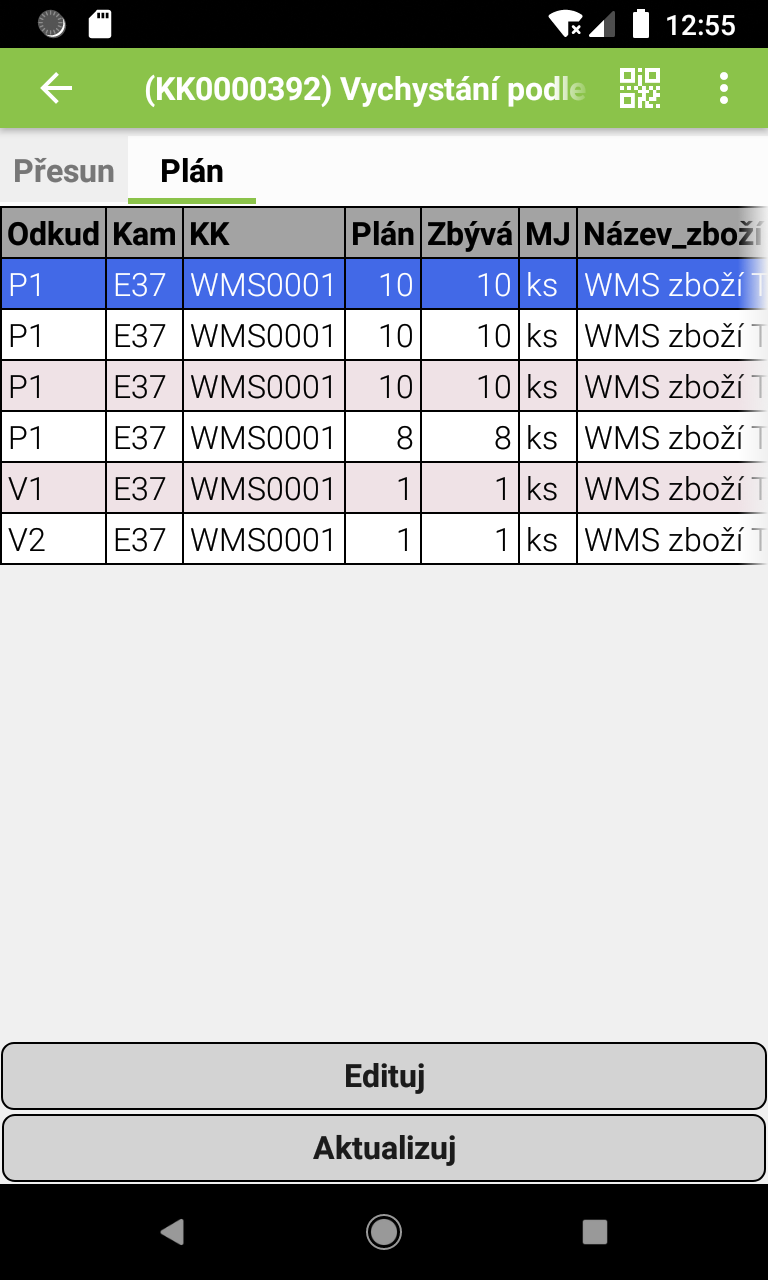
Task: Select the Plán tab
Action: pos(192,171)
